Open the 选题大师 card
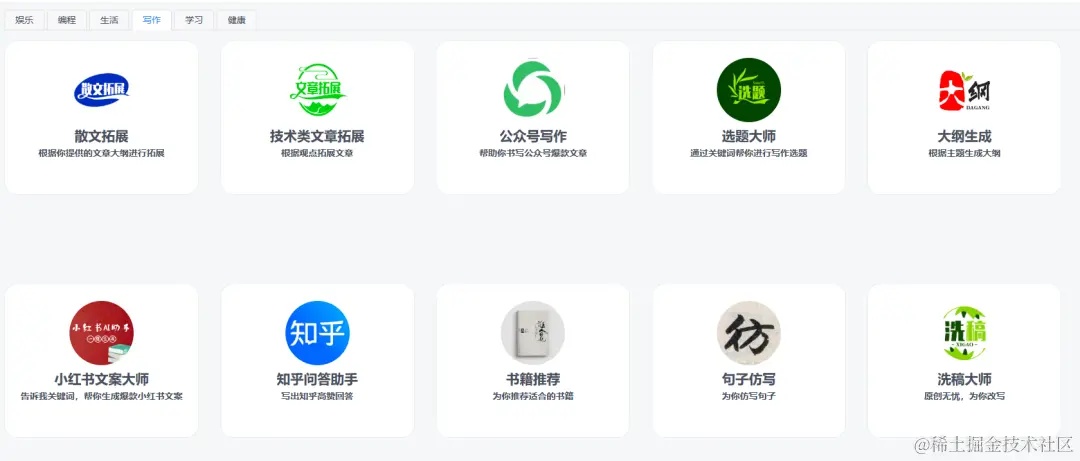The width and height of the screenshot is (1080, 461). pyautogui.click(x=748, y=117)
